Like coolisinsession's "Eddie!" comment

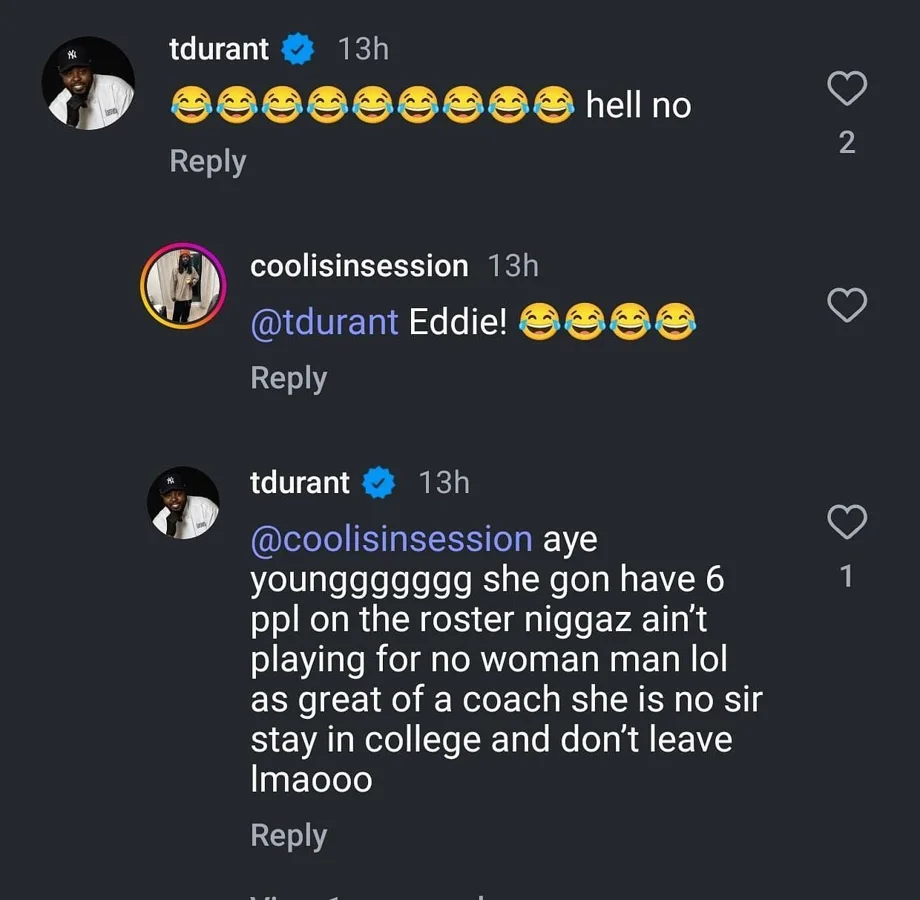[847, 305]
